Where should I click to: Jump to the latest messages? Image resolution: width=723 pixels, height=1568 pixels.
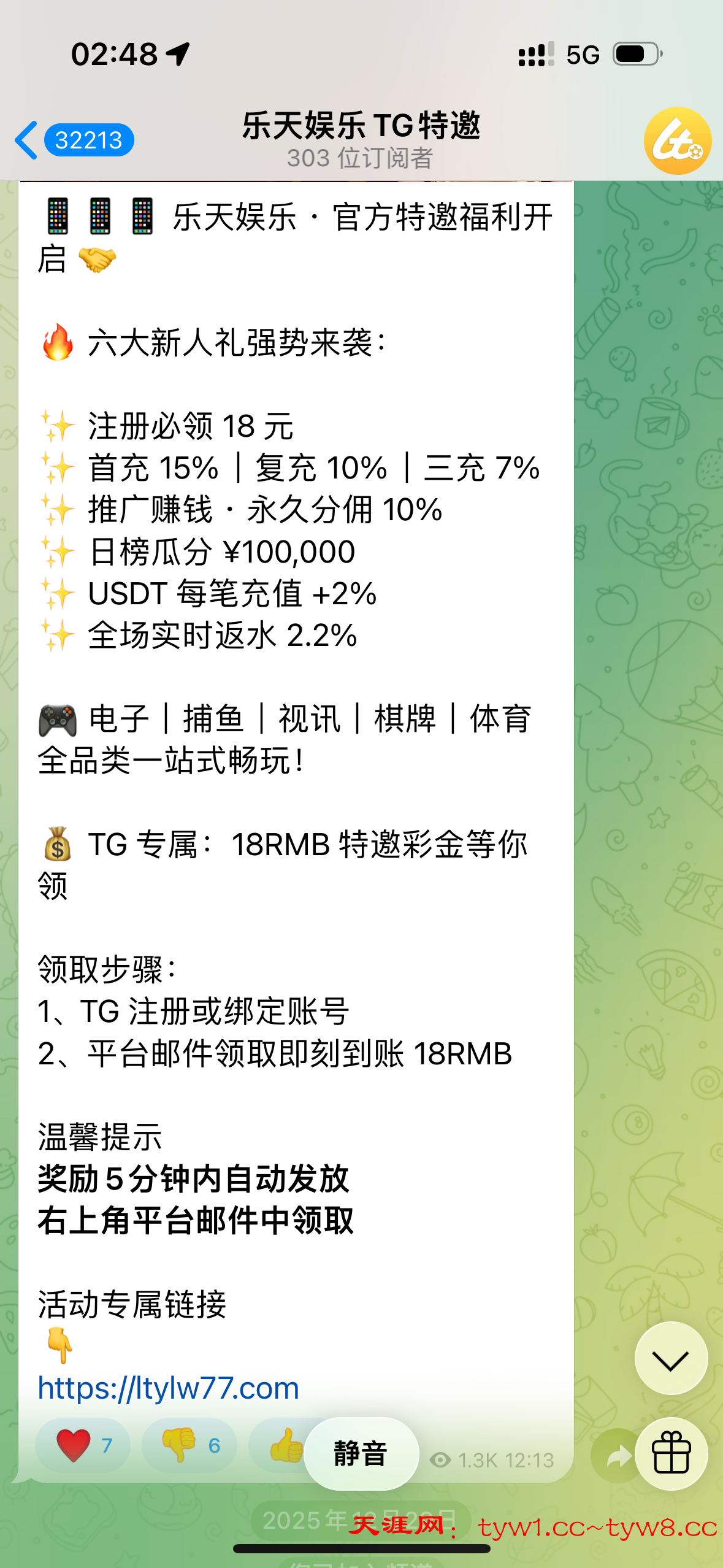[671, 1358]
